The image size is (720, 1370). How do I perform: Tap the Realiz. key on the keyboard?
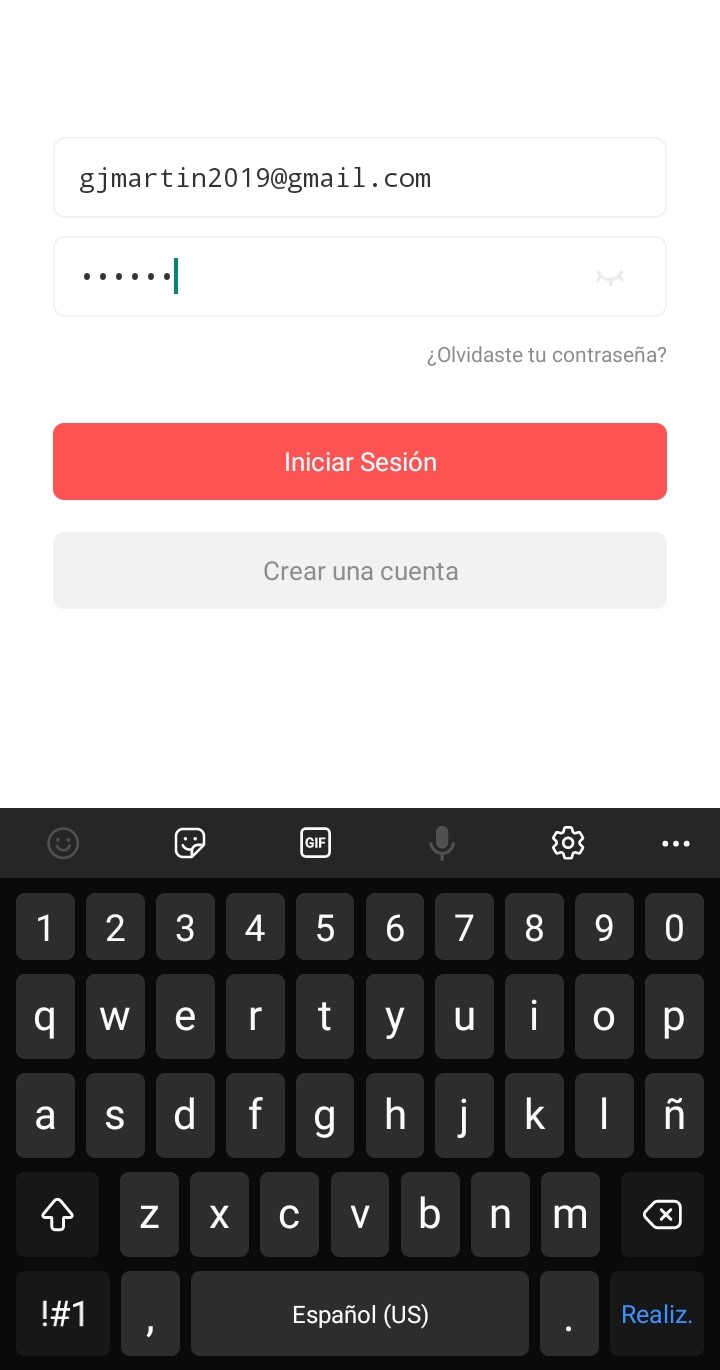click(656, 1314)
